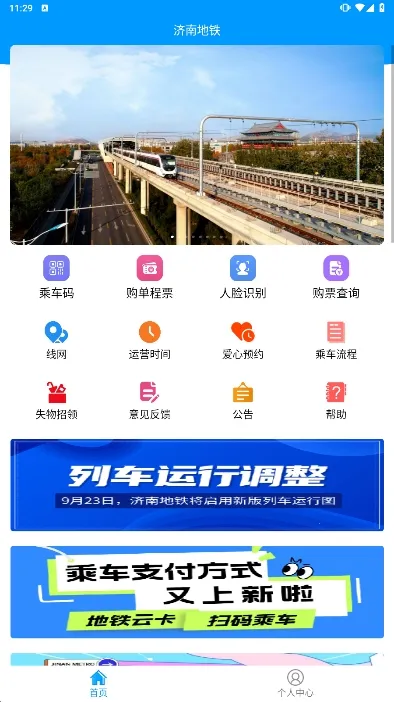394x702 pixels.
Task: Open 人脸识别 face recognition
Action: 243,277
